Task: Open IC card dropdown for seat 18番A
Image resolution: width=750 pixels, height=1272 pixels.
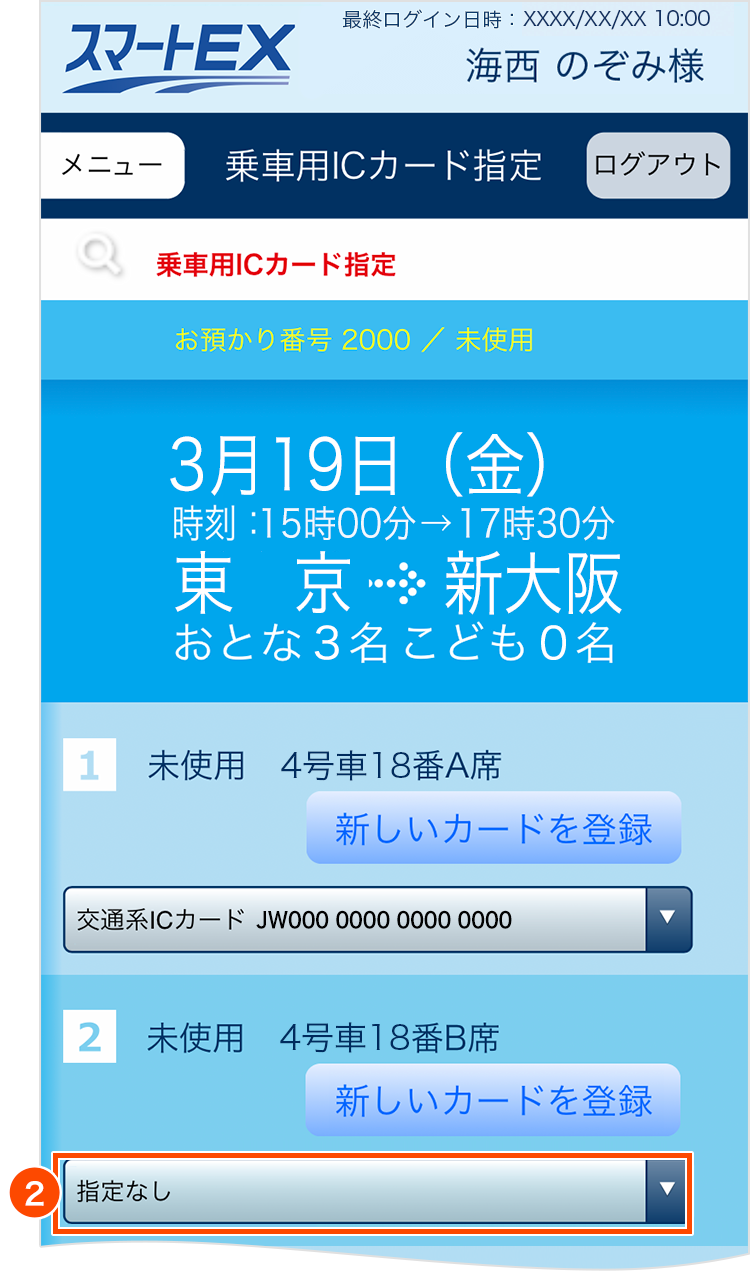Action: (x=377, y=919)
